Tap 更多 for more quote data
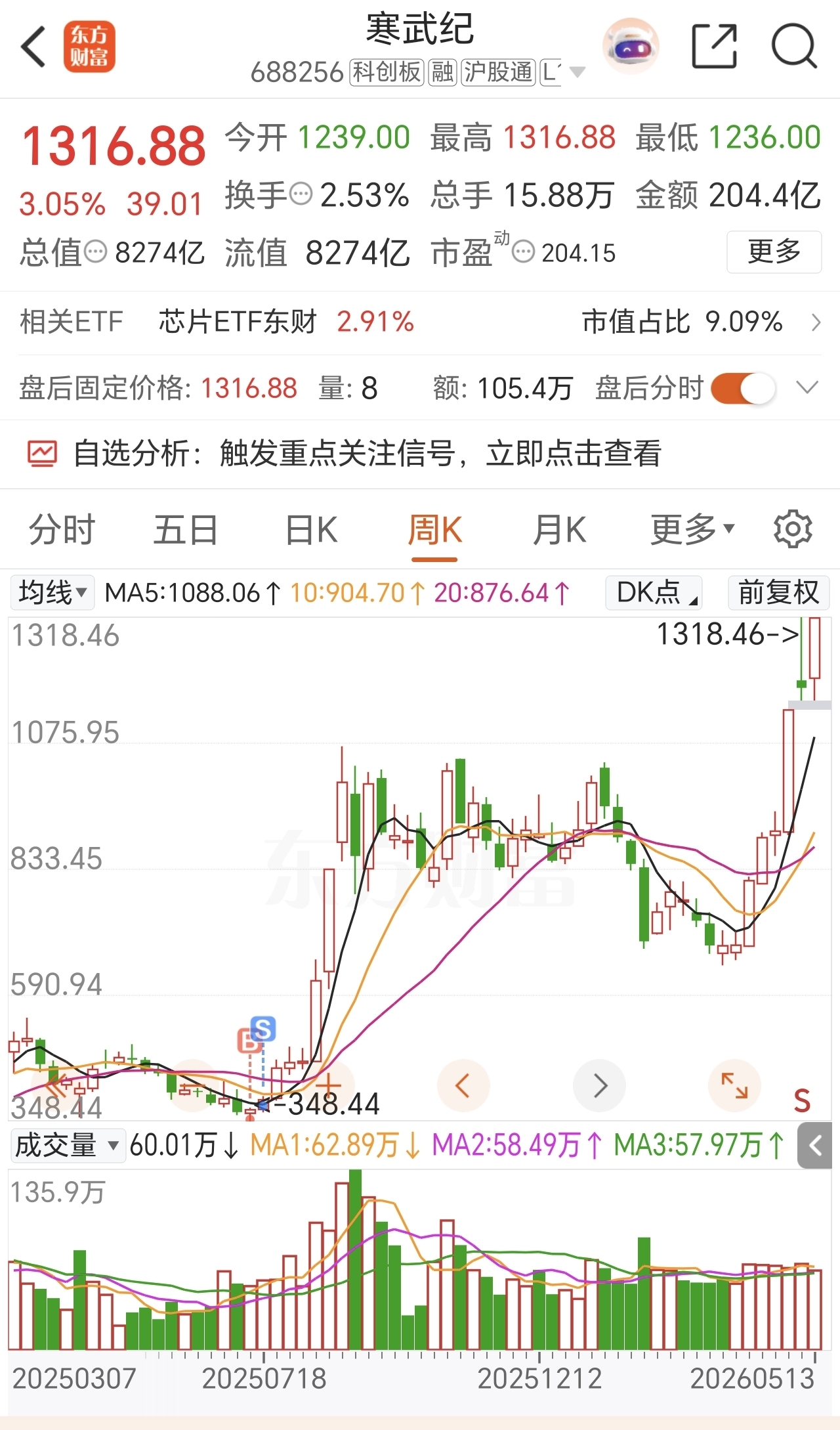This screenshot has height=1430, width=840. [774, 251]
